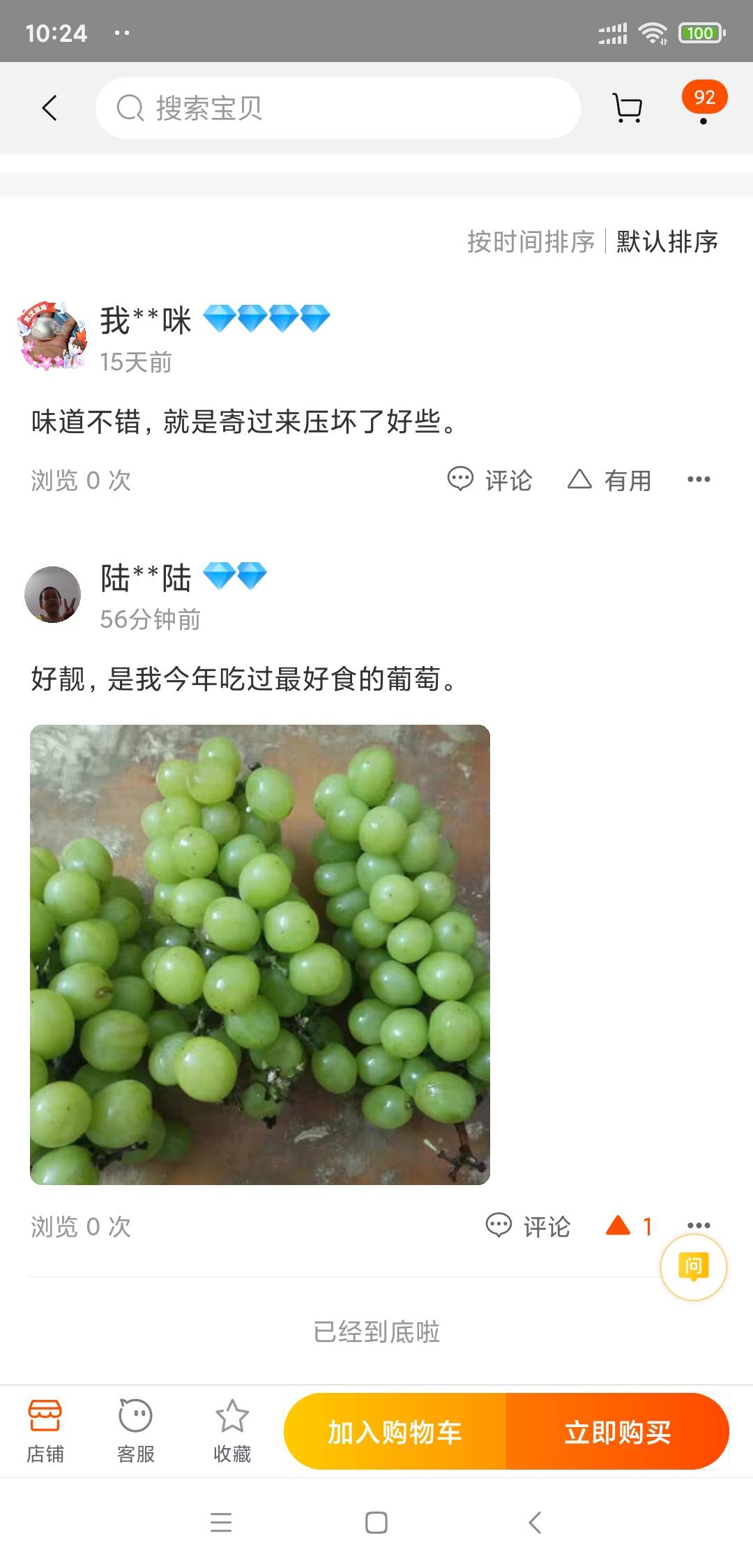Open more options for 我**咪's review

[x=699, y=479]
